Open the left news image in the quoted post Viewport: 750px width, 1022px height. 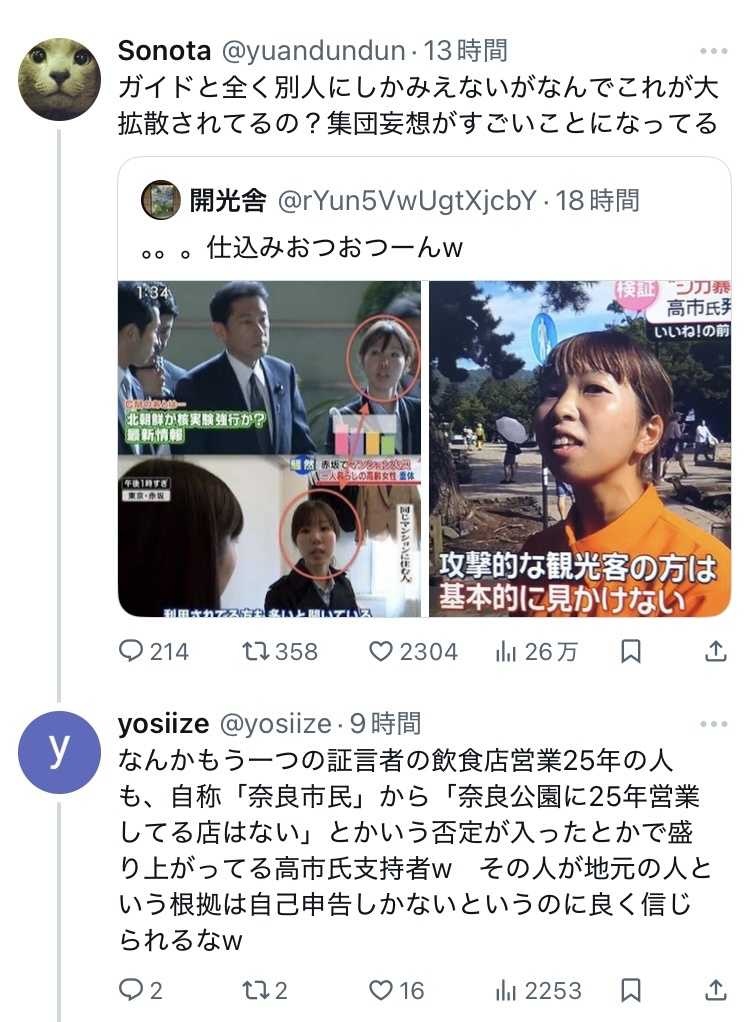[x=270, y=448]
